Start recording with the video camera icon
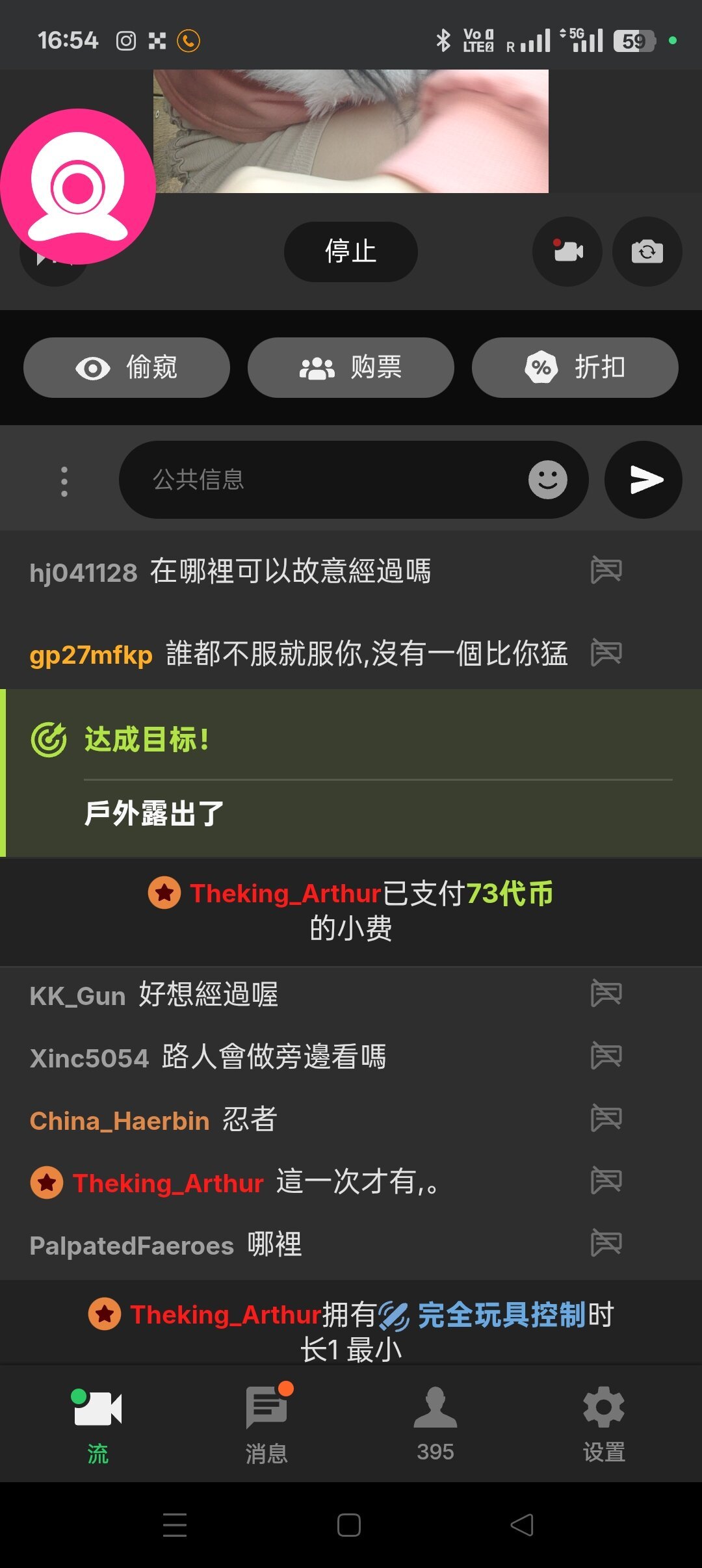Viewport: 702px width, 1568px height. tap(567, 252)
